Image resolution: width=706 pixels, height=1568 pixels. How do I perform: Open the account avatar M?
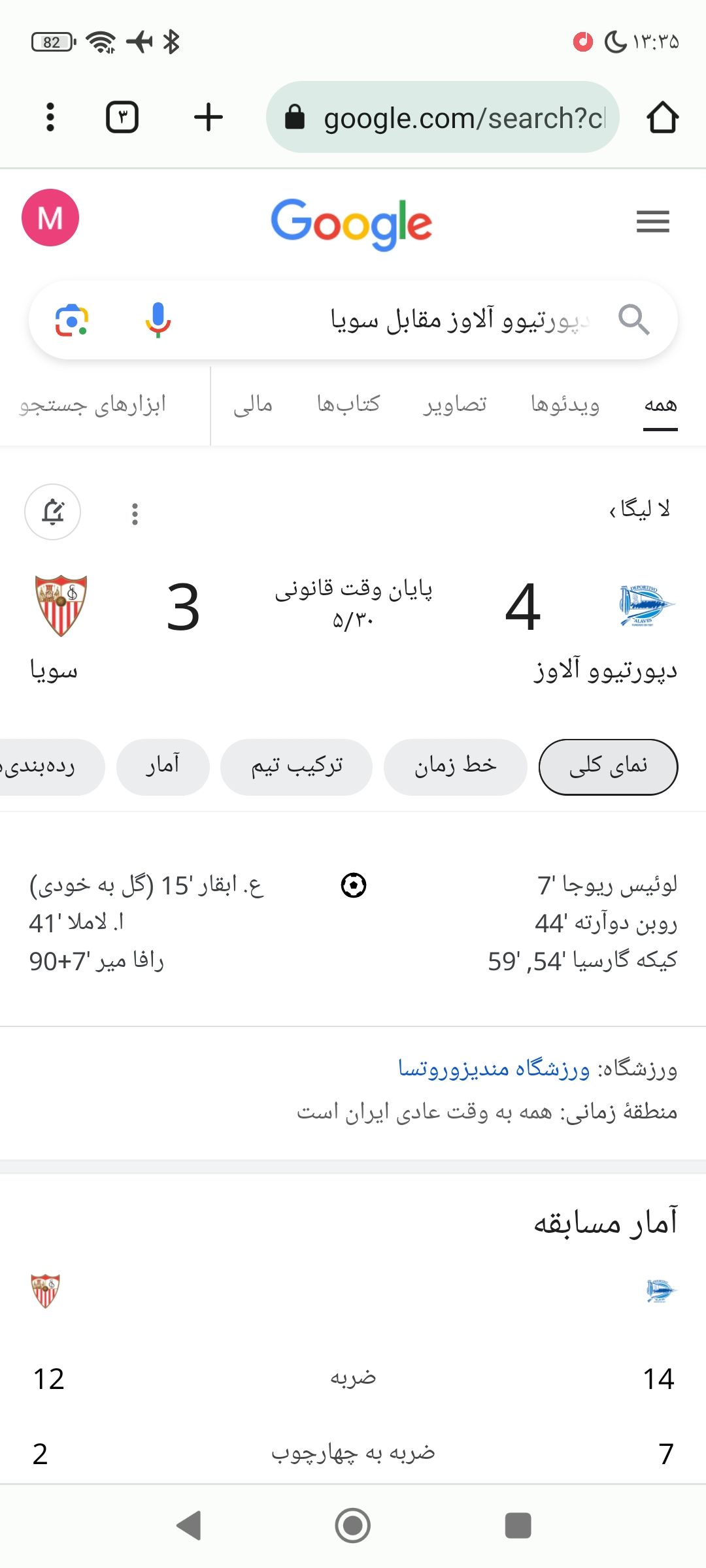coord(50,218)
